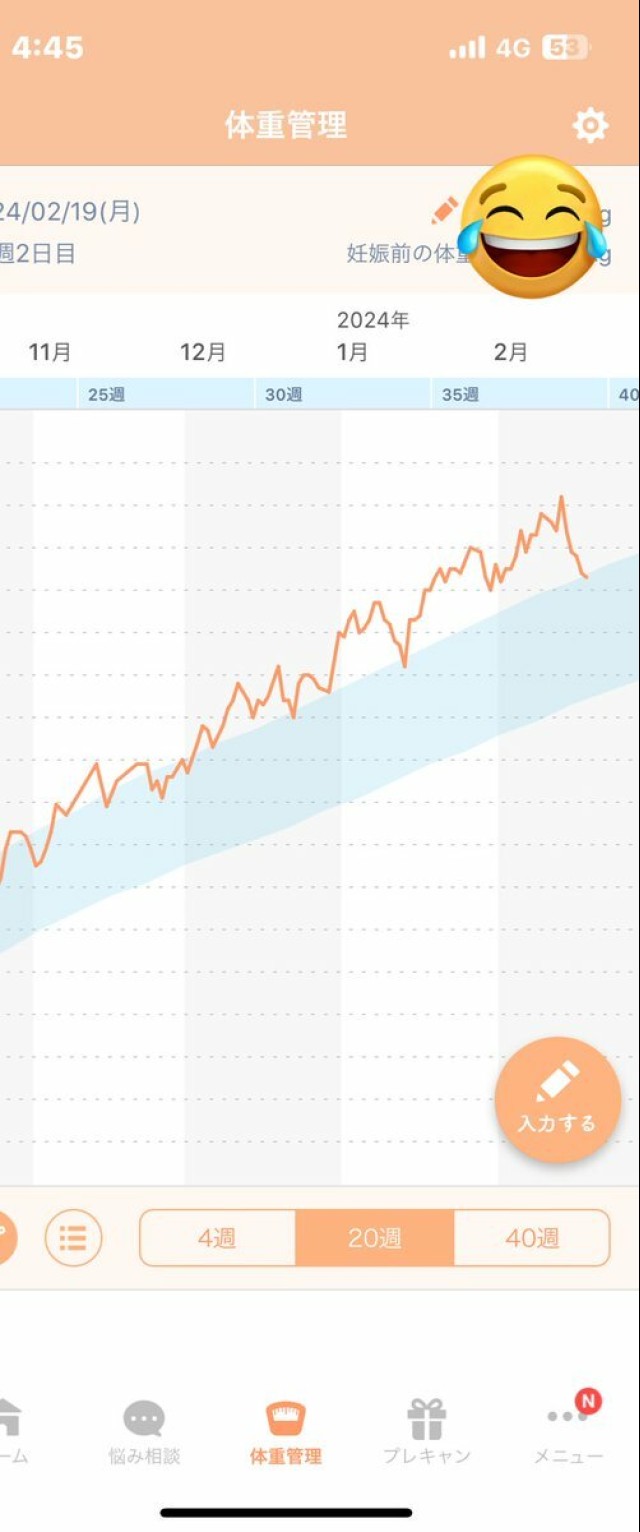
Task: Switch the graph to 4週 view
Action: pos(217,1238)
